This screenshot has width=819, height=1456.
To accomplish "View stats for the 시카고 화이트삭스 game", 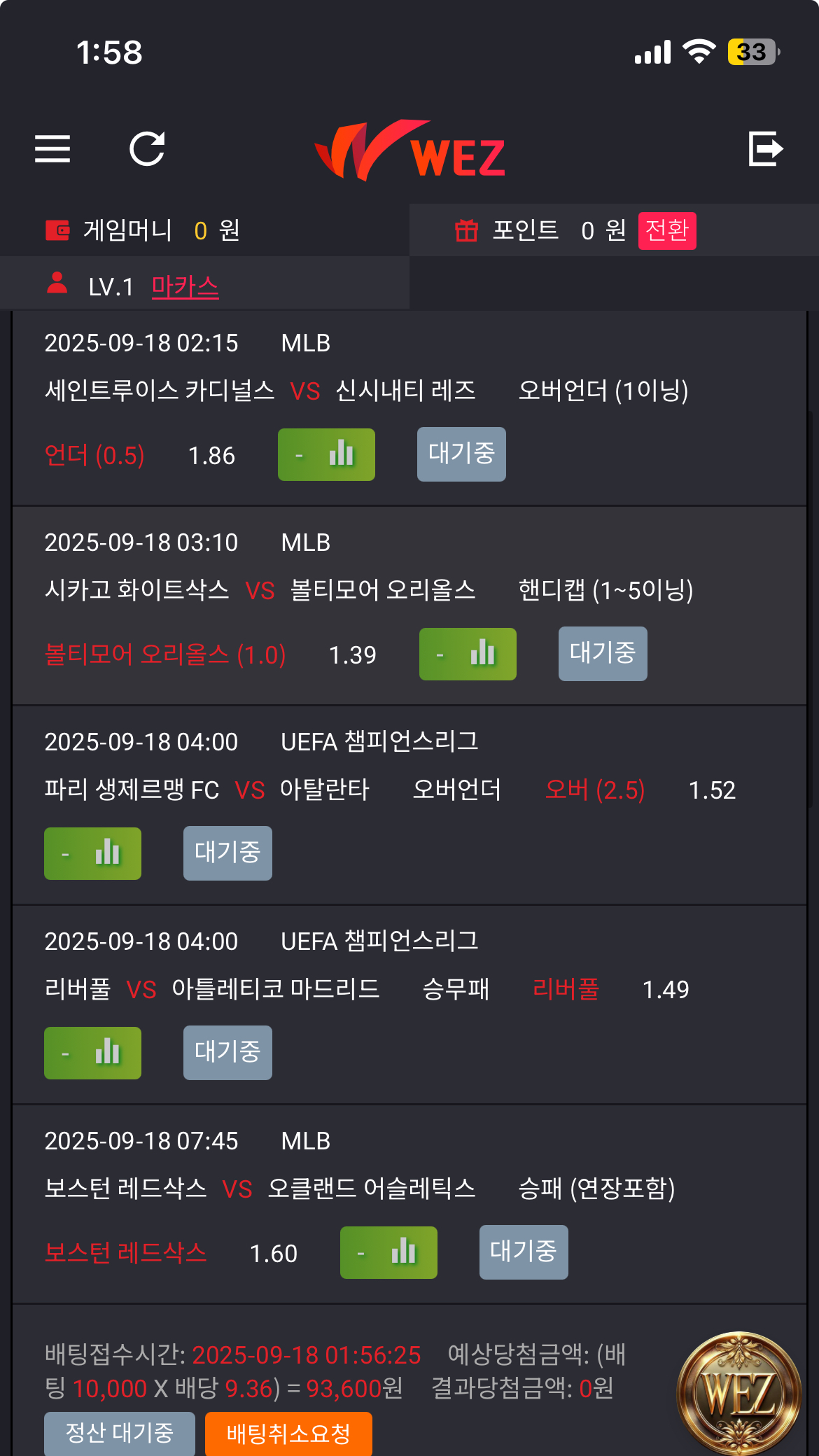I will (468, 654).
